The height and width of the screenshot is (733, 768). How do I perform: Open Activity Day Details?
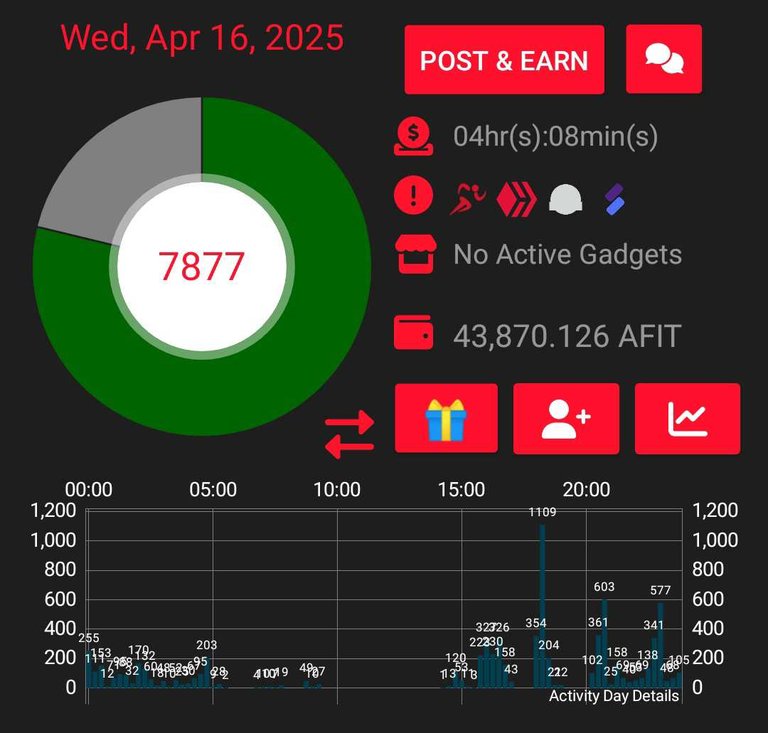[x=613, y=695]
